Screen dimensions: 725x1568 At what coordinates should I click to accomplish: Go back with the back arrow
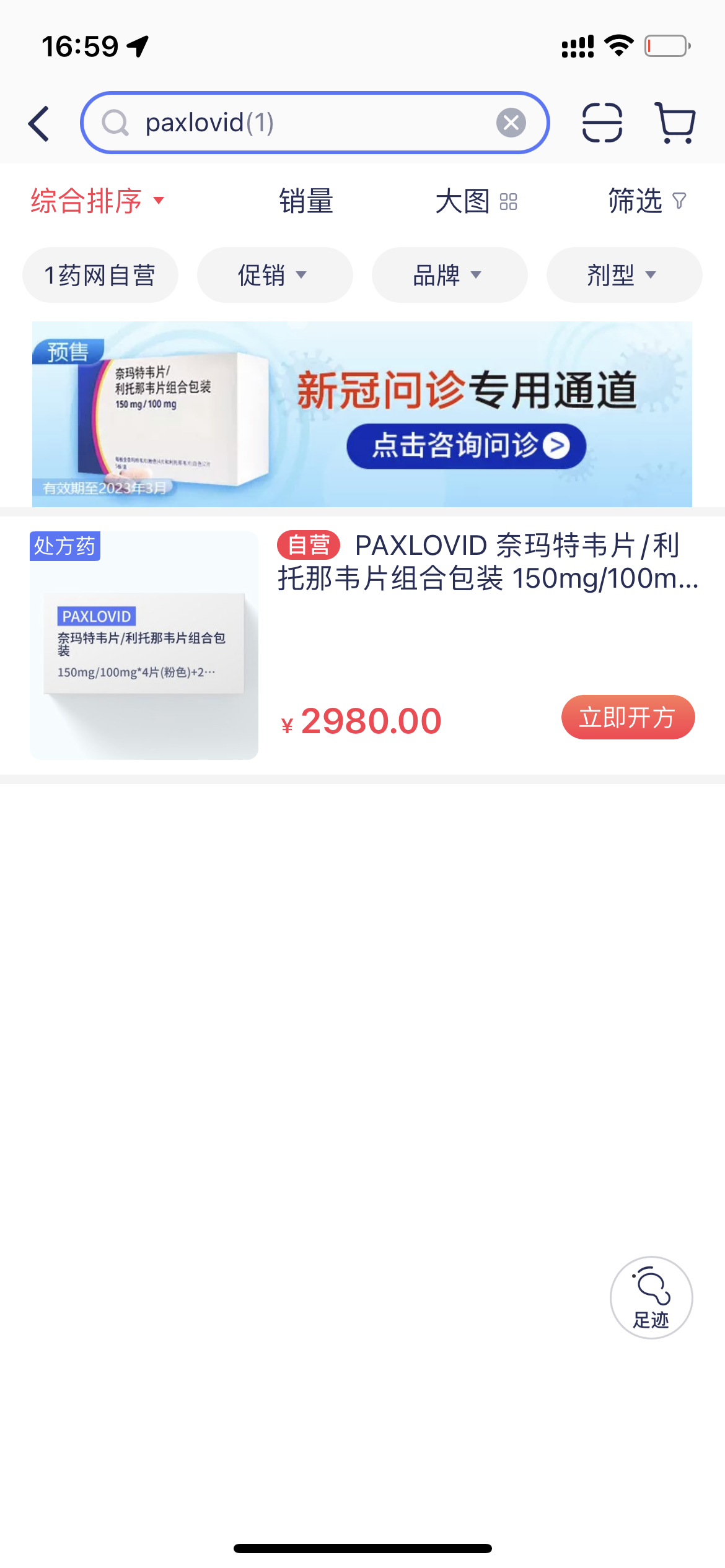click(39, 123)
